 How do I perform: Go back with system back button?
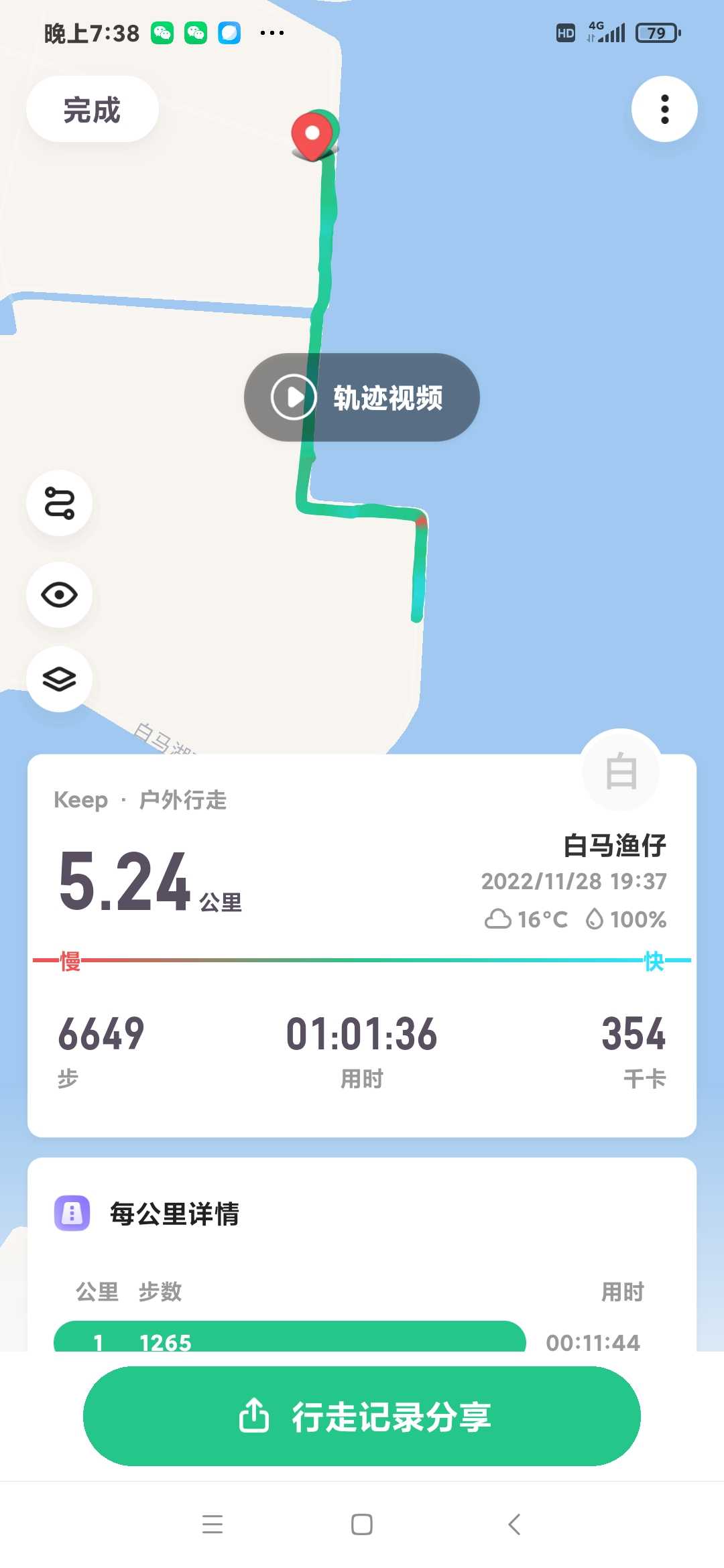pyautogui.click(x=514, y=1524)
